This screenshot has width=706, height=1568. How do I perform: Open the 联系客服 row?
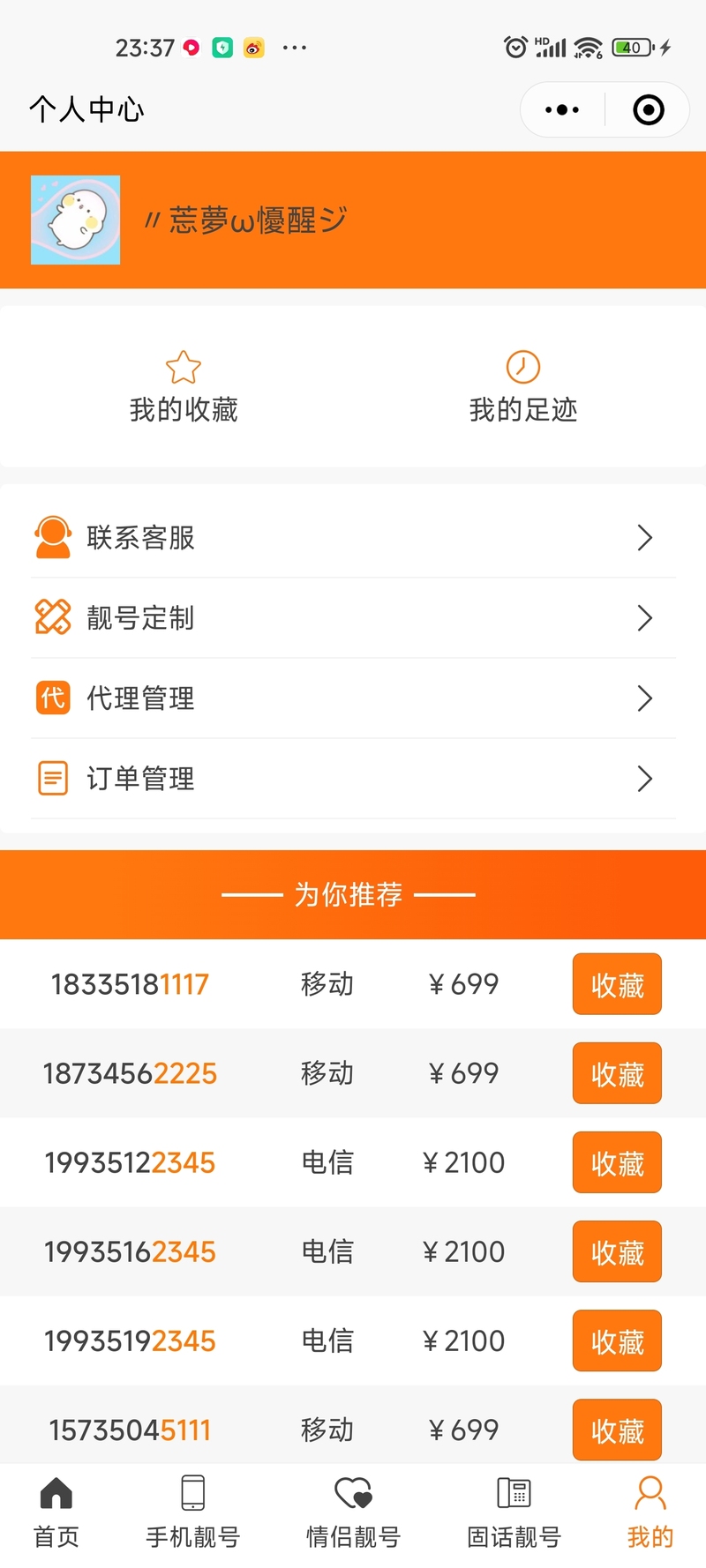tap(353, 538)
